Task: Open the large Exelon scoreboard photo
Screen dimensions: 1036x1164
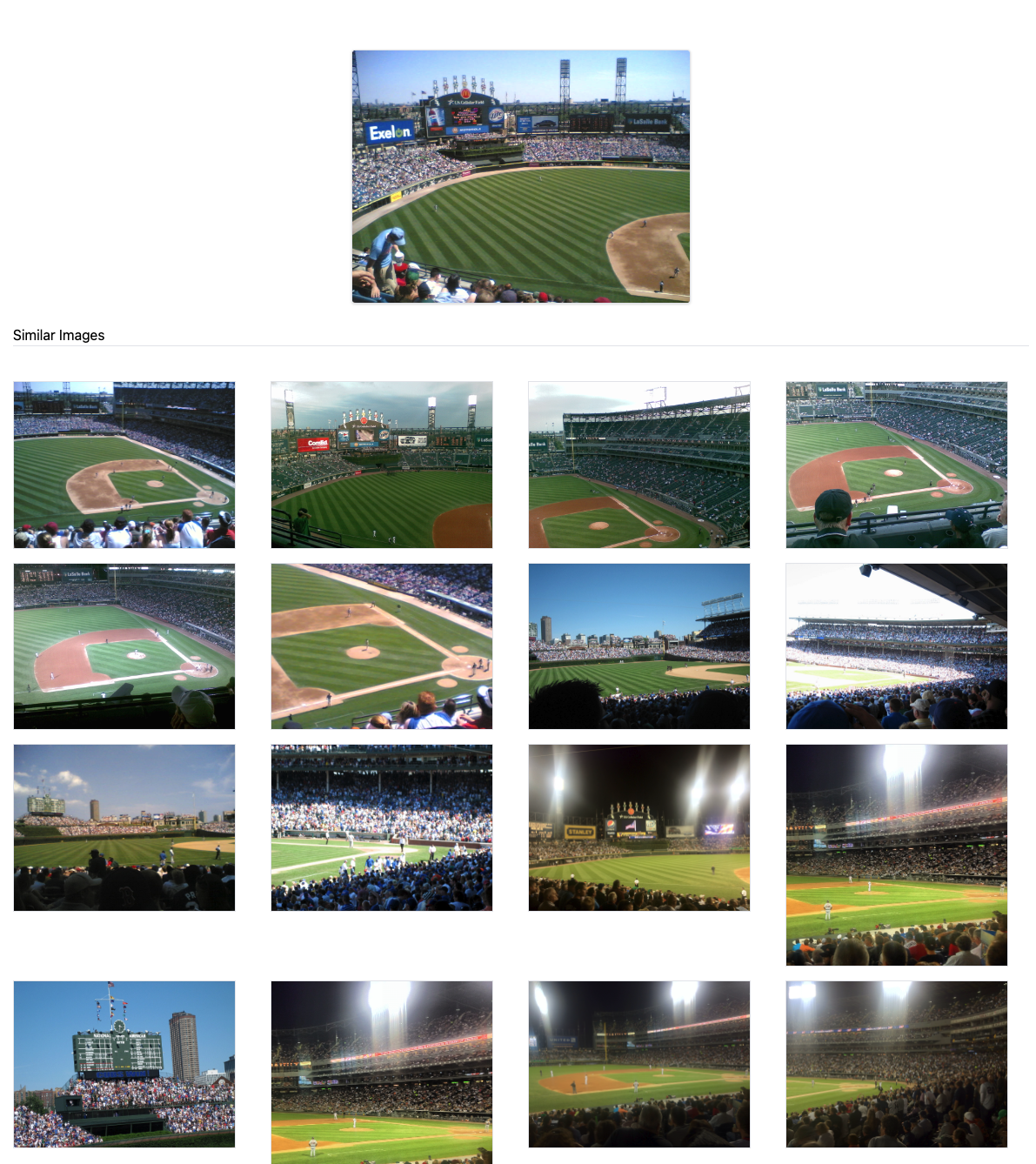Action: coord(520,177)
